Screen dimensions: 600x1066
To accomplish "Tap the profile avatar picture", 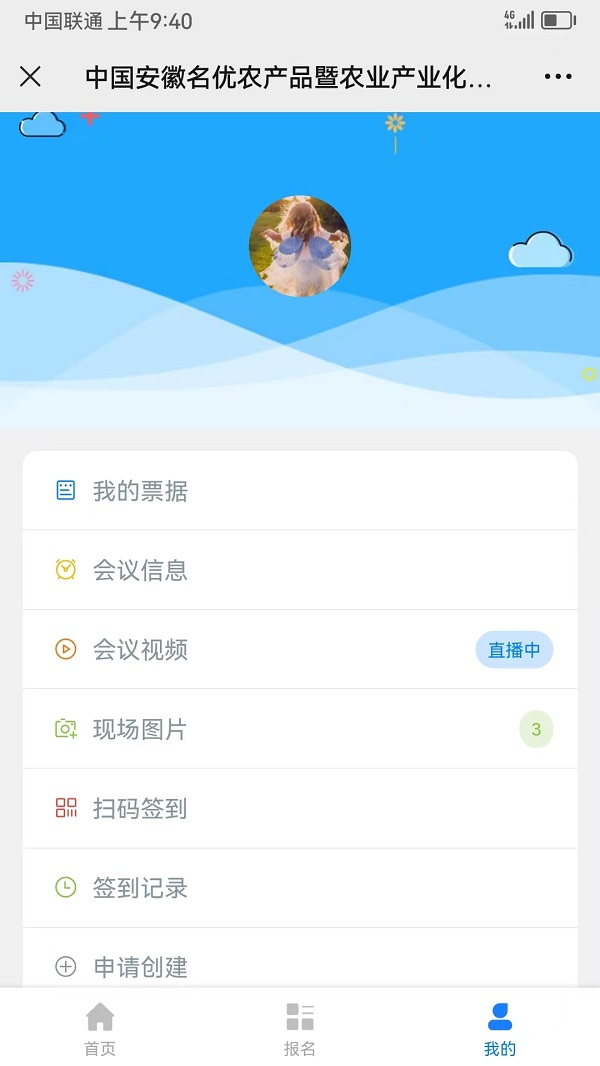I will pyautogui.click(x=299, y=246).
